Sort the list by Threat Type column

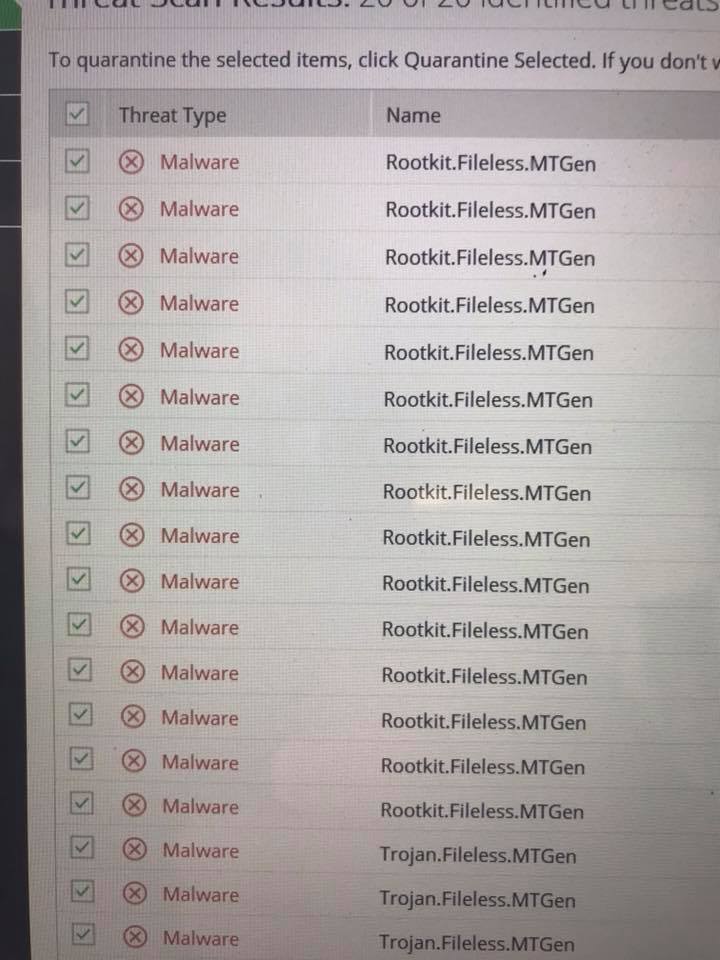[173, 115]
